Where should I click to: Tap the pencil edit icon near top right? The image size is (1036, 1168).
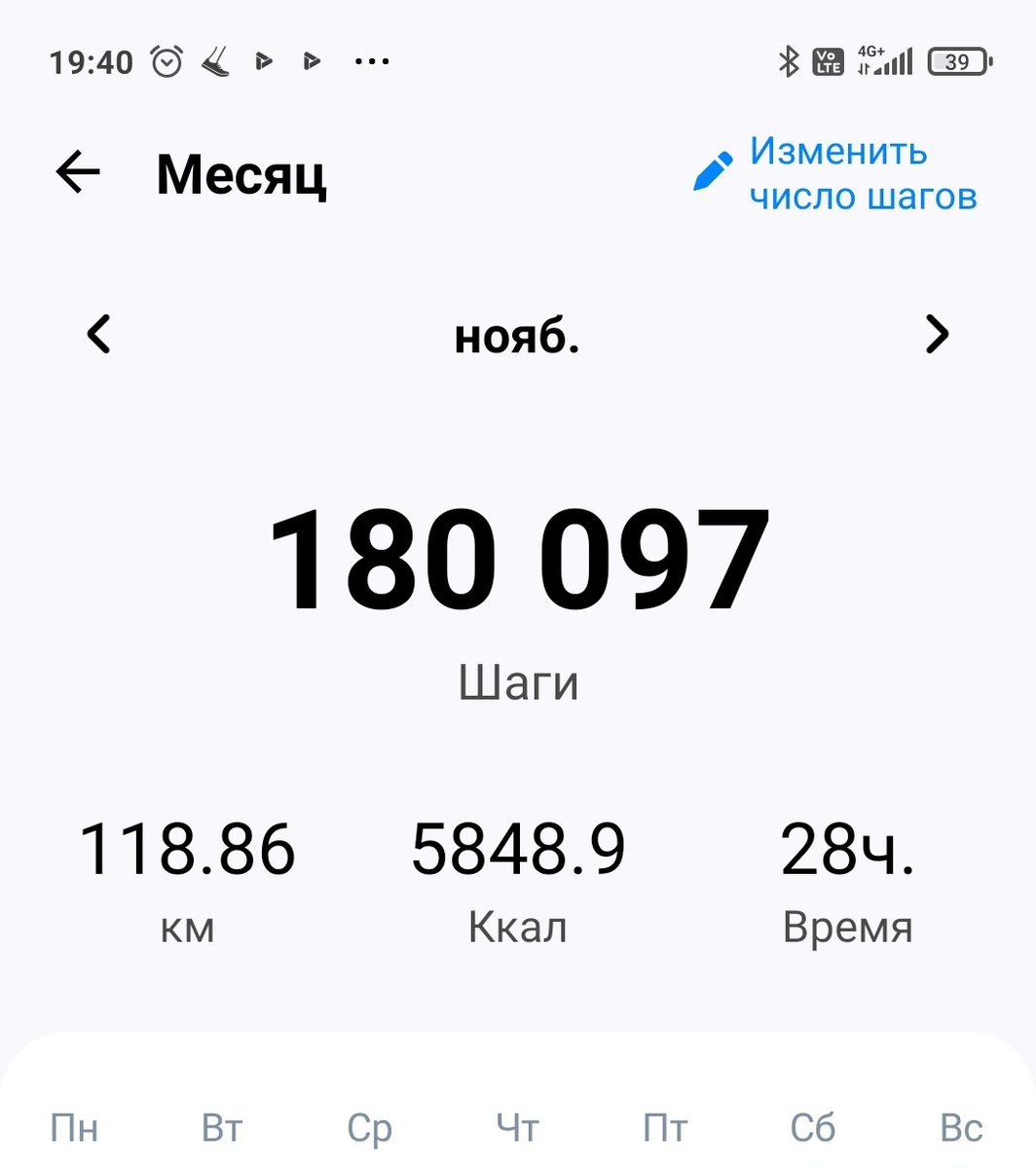(x=714, y=169)
